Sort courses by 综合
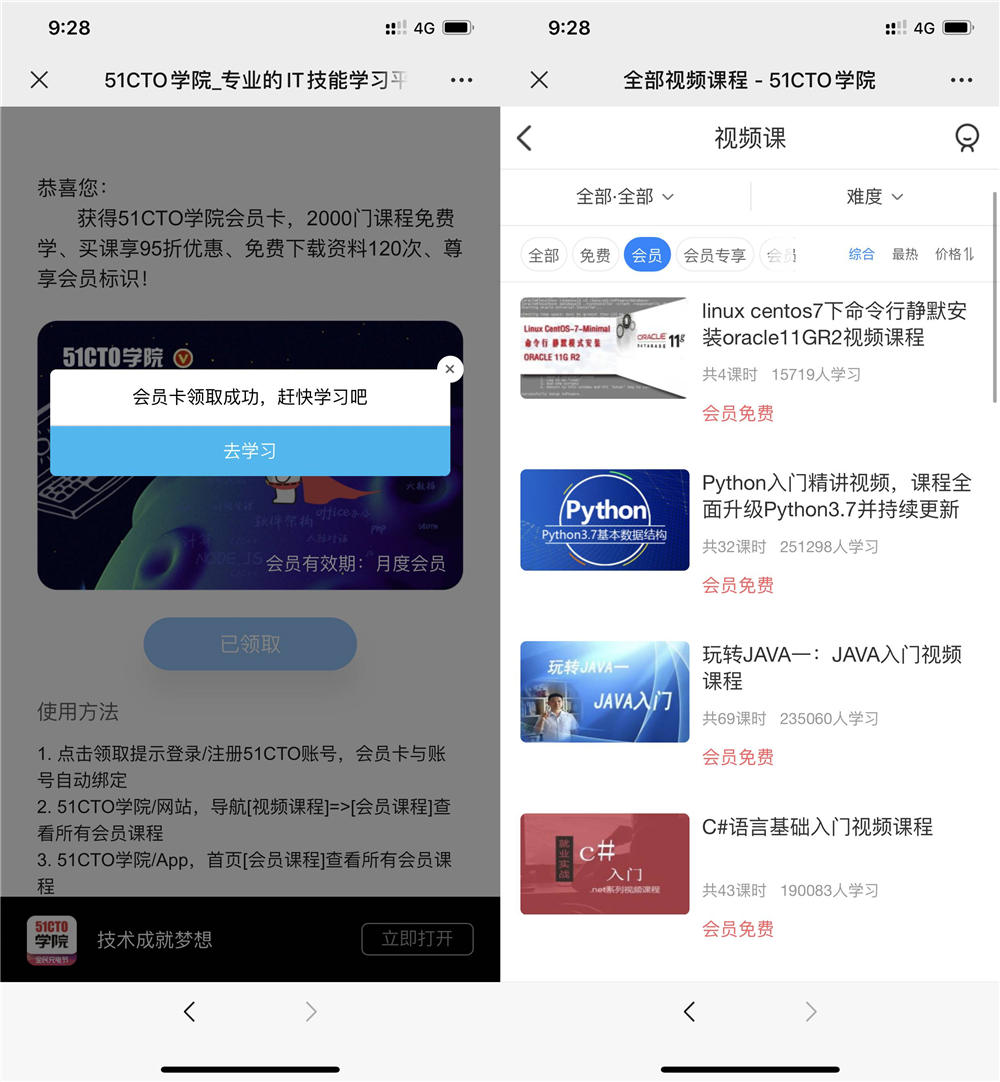The image size is (1000, 1082). [x=861, y=254]
